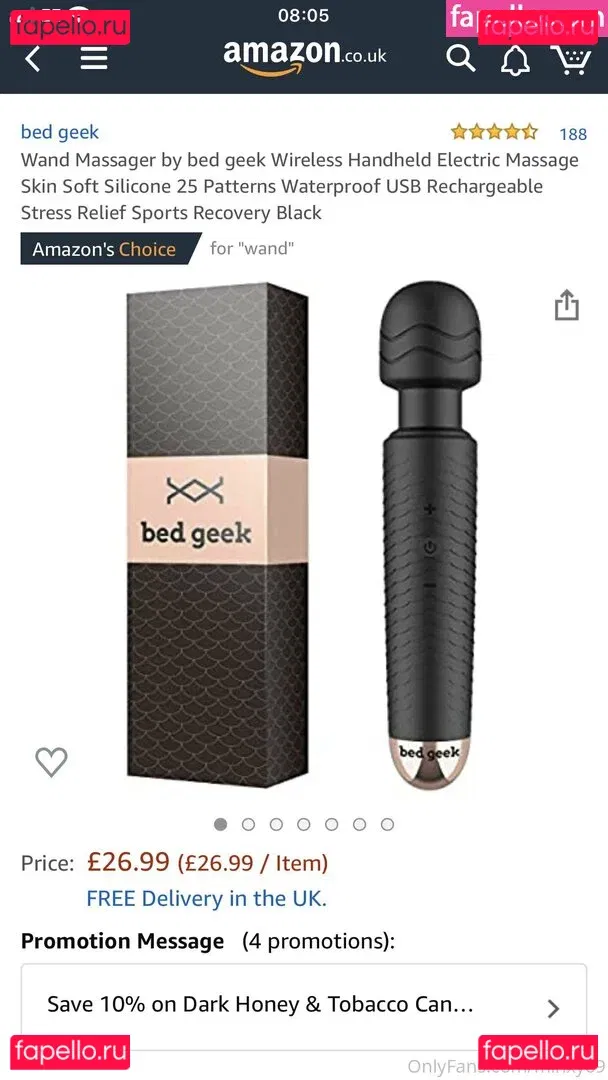Open the 188 customer ratings
608x1080 pixels.
[x=572, y=133]
